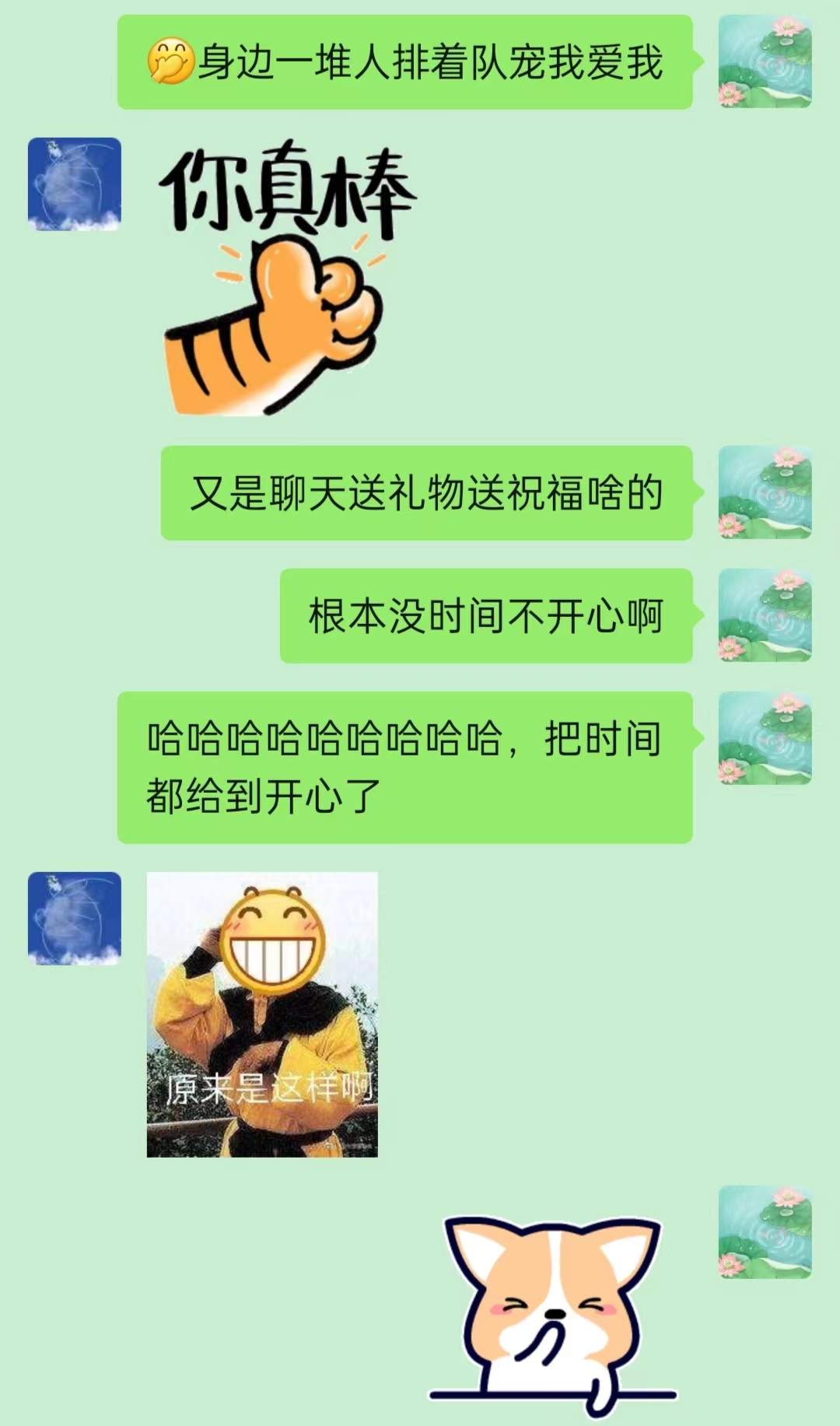Open the '原来是这样啊' meme image
This screenshot has height=1426, width=840.
point(262,1014)
